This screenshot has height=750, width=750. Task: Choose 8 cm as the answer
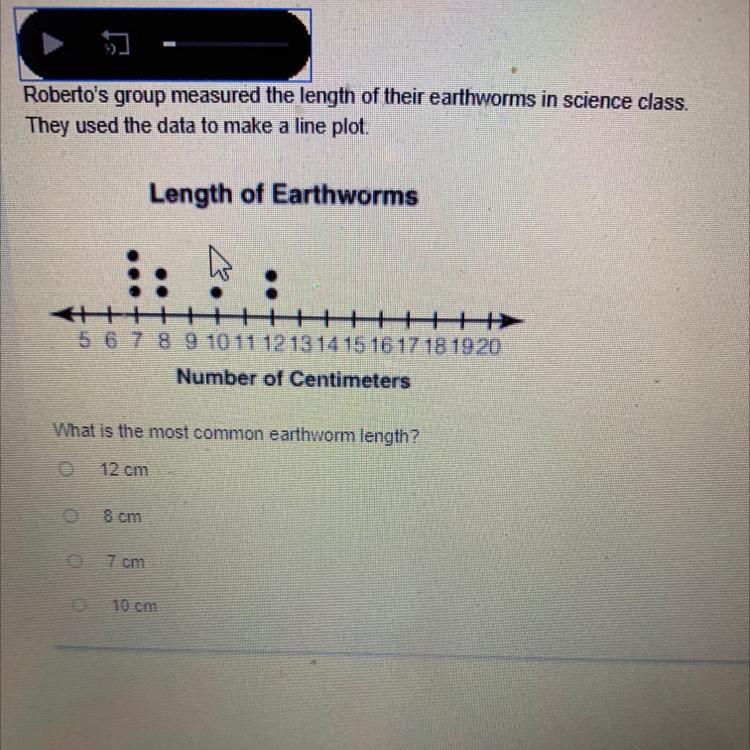(x=71, y=517)
